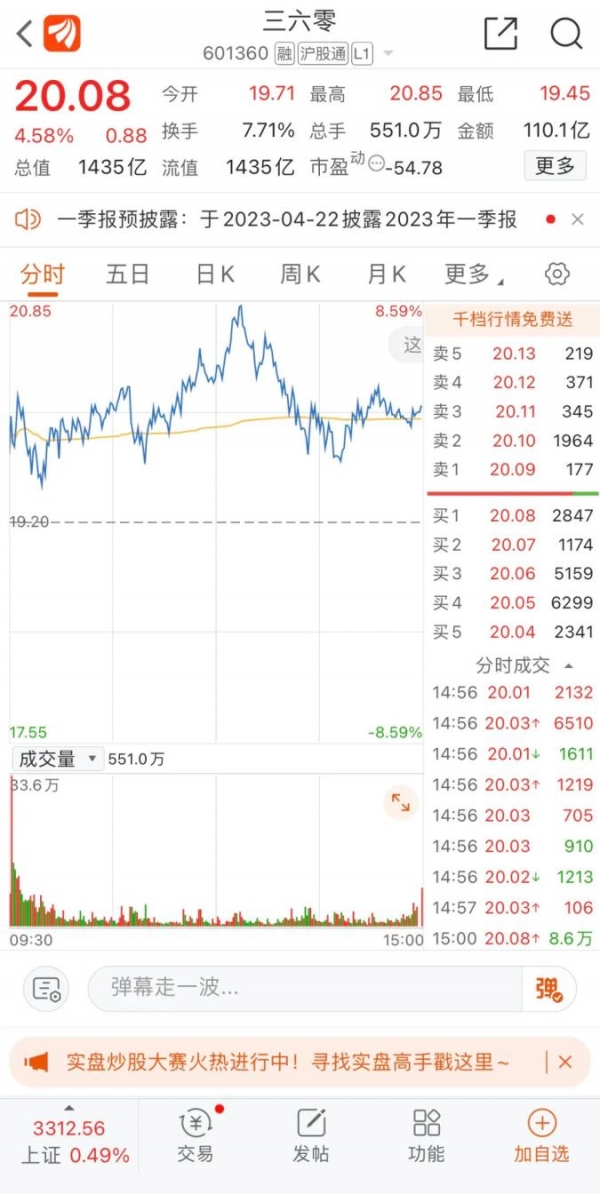
Task: Open the search magnifier icon
Action: pos(566,34)
